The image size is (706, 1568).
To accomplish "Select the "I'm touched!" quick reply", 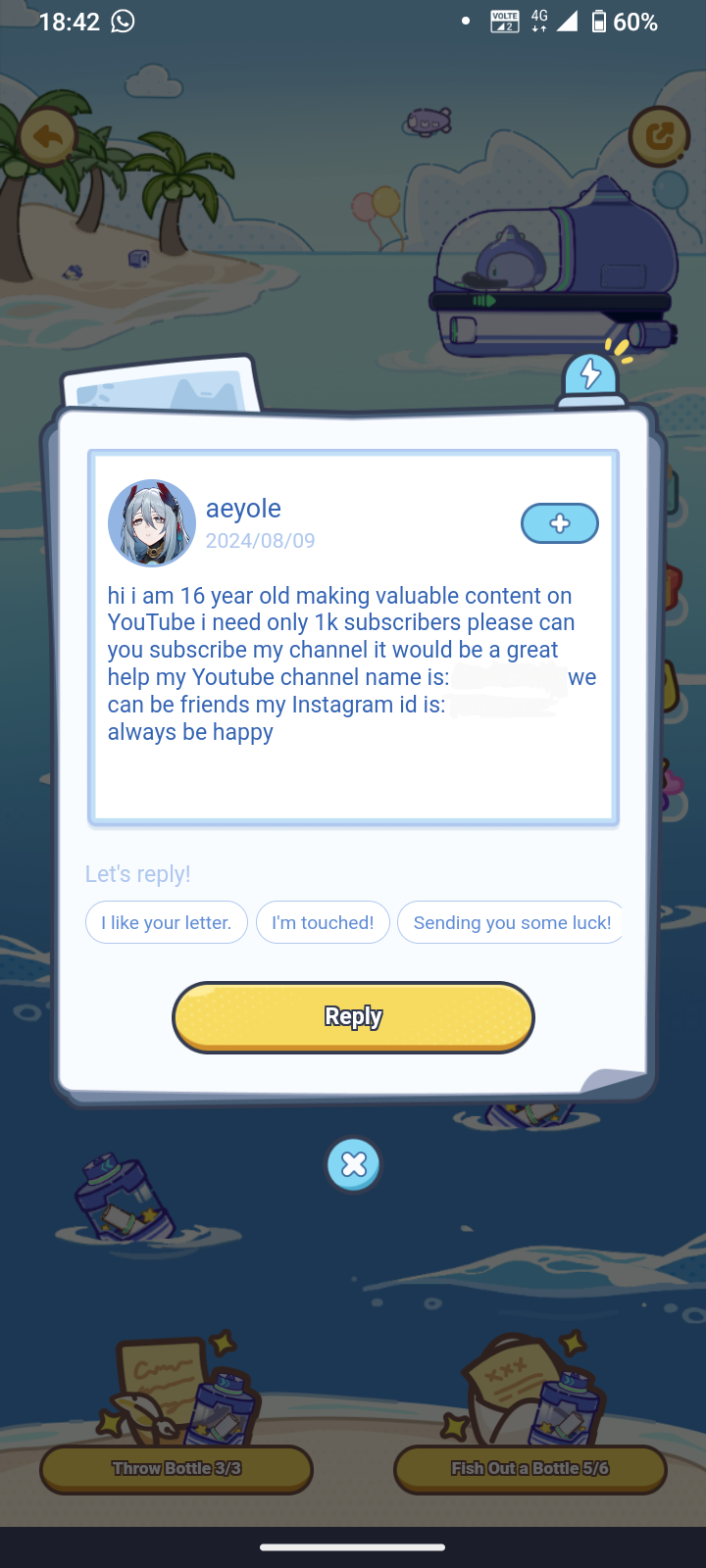I will click(323, 921).
